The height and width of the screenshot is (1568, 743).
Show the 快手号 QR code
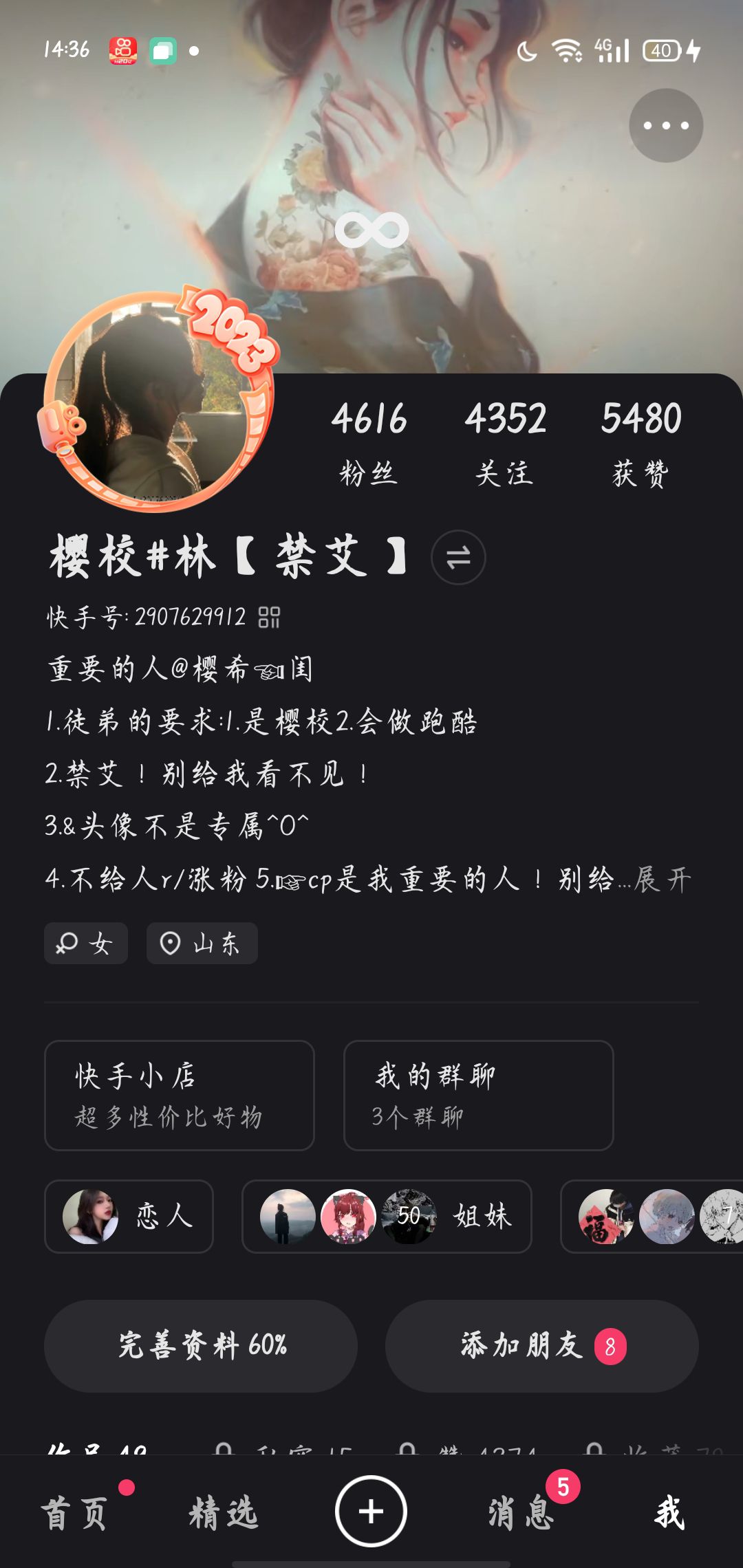269,617
